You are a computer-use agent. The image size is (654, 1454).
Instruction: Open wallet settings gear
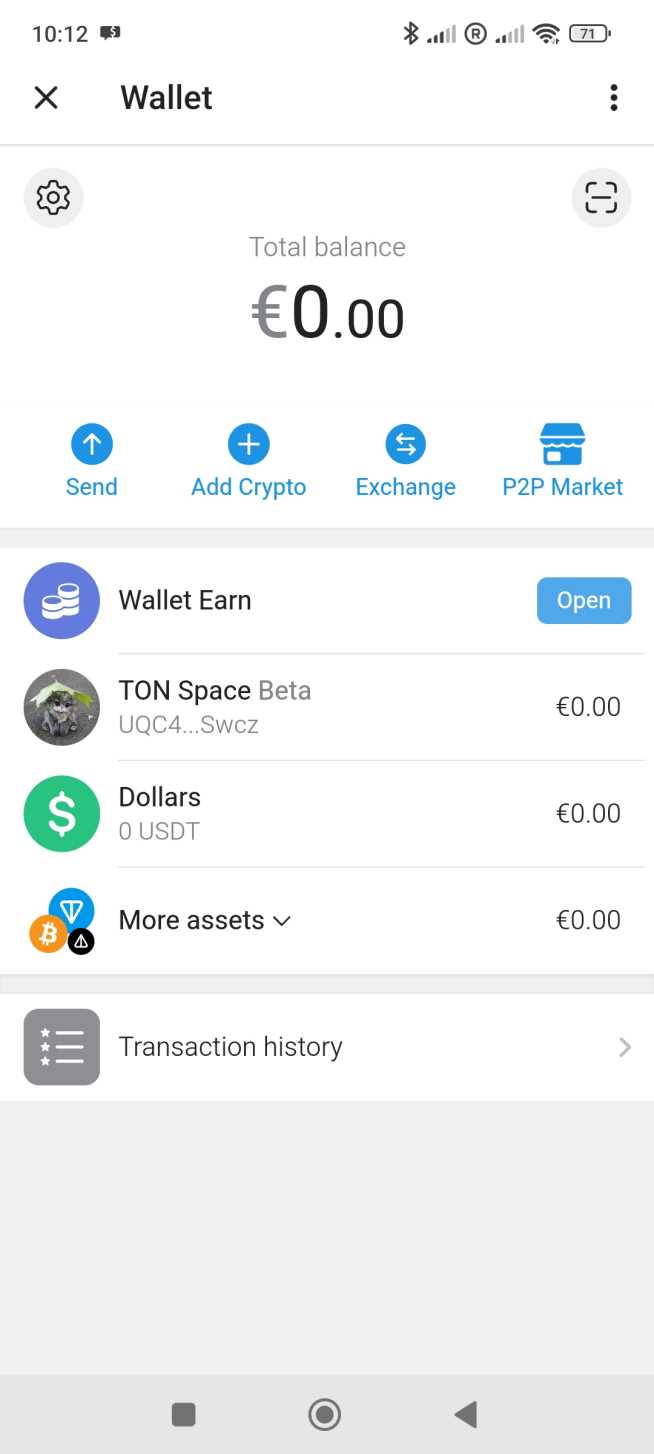(x=53, y=198)
